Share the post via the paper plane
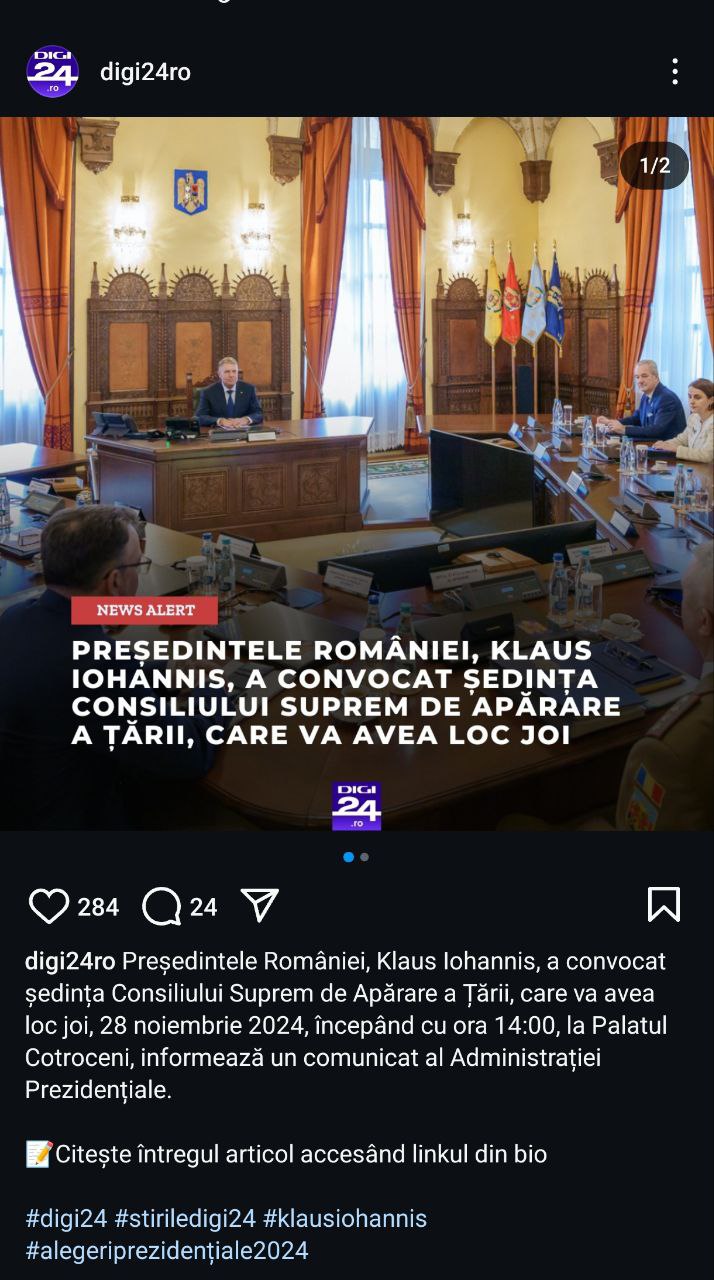 pyautogui.click(x=259, y=905)
